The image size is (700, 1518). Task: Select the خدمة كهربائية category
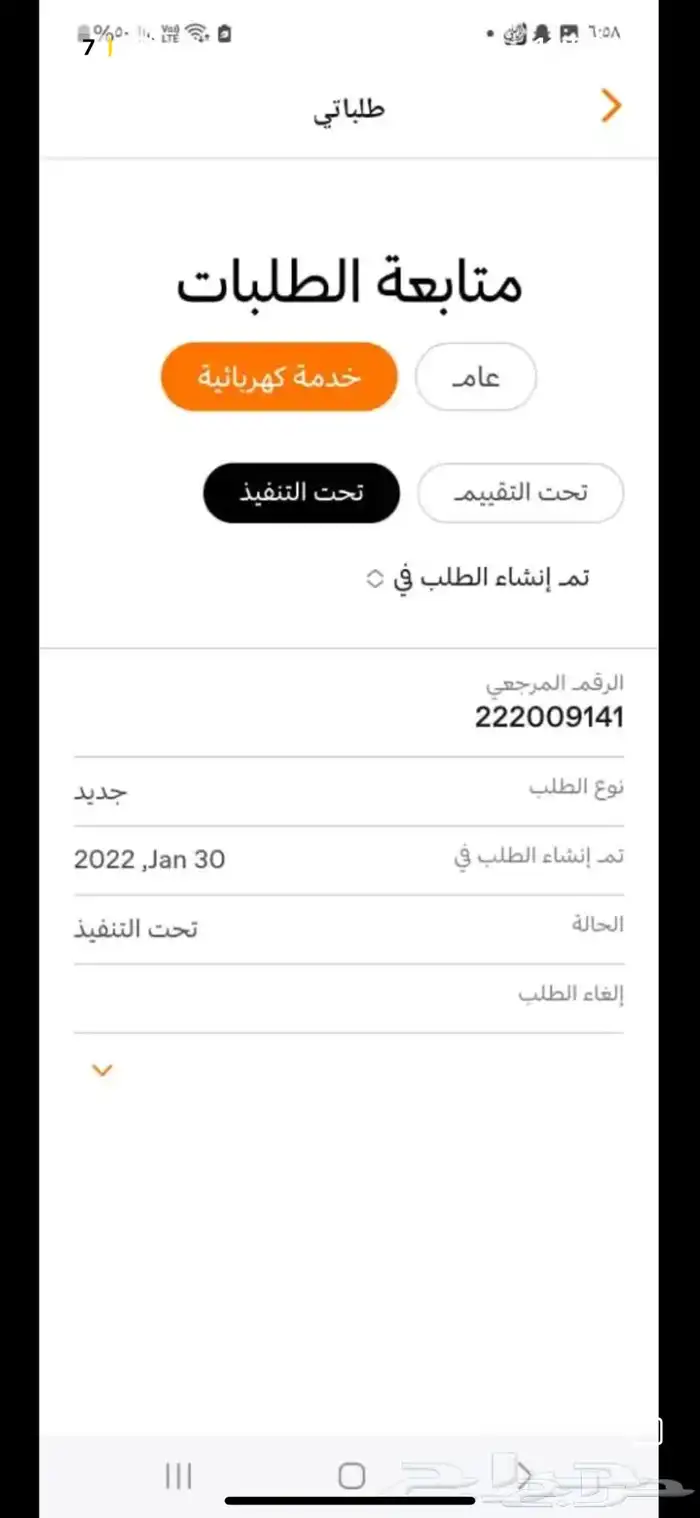pyautogui.click(x=279, y=377)
